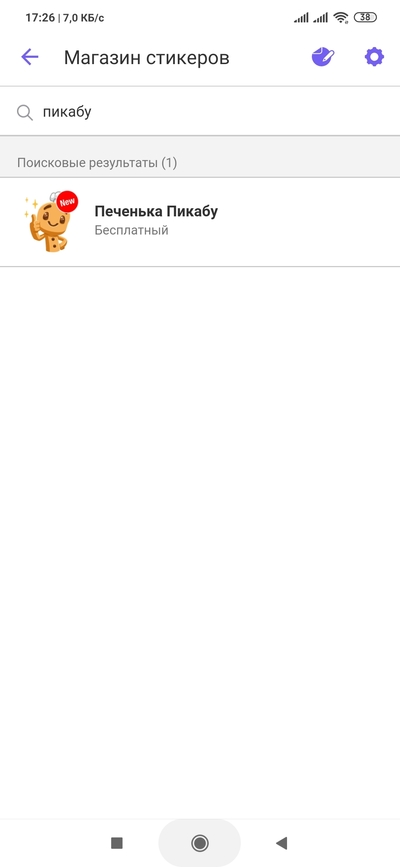Viewport: 400px width, 867px height.
Task: Tap the search field with пикабу
Action: [x=200, y=112]
